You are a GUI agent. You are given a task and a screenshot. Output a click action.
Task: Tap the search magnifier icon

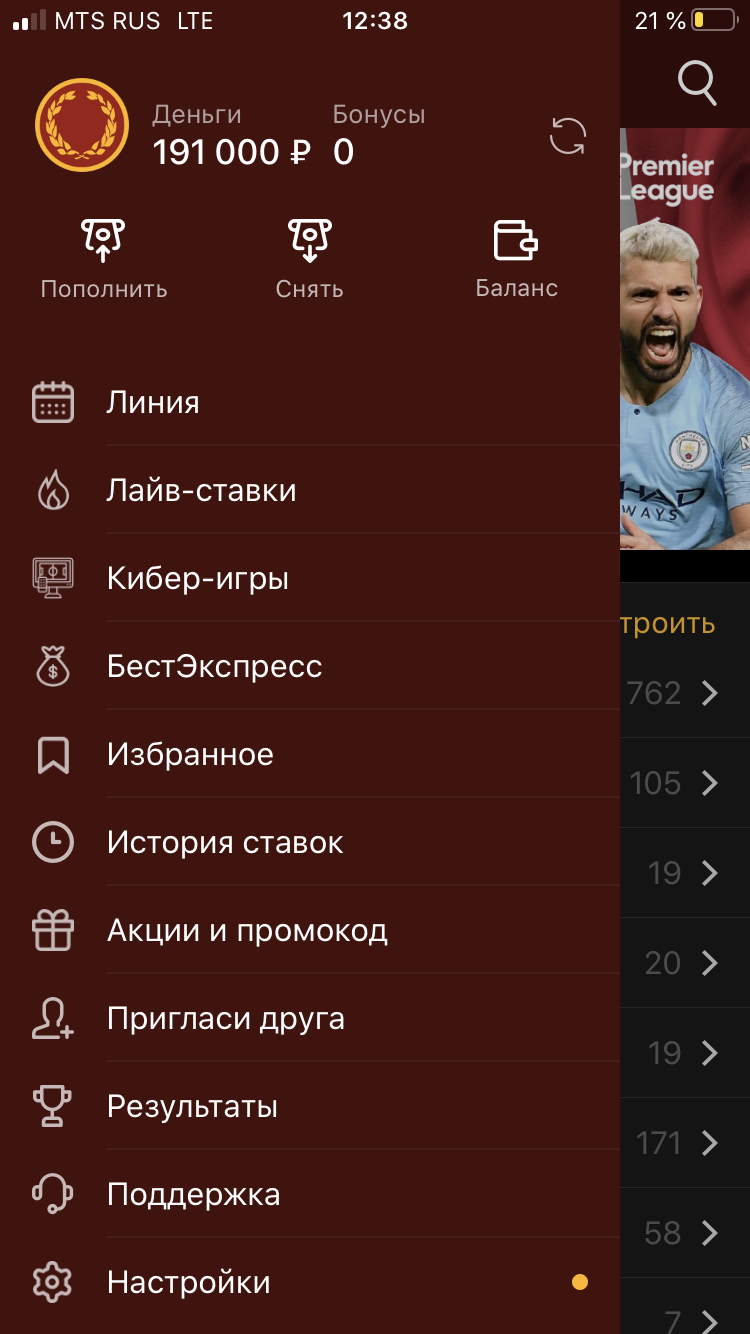pyautogui.click(x=697, y=82)
